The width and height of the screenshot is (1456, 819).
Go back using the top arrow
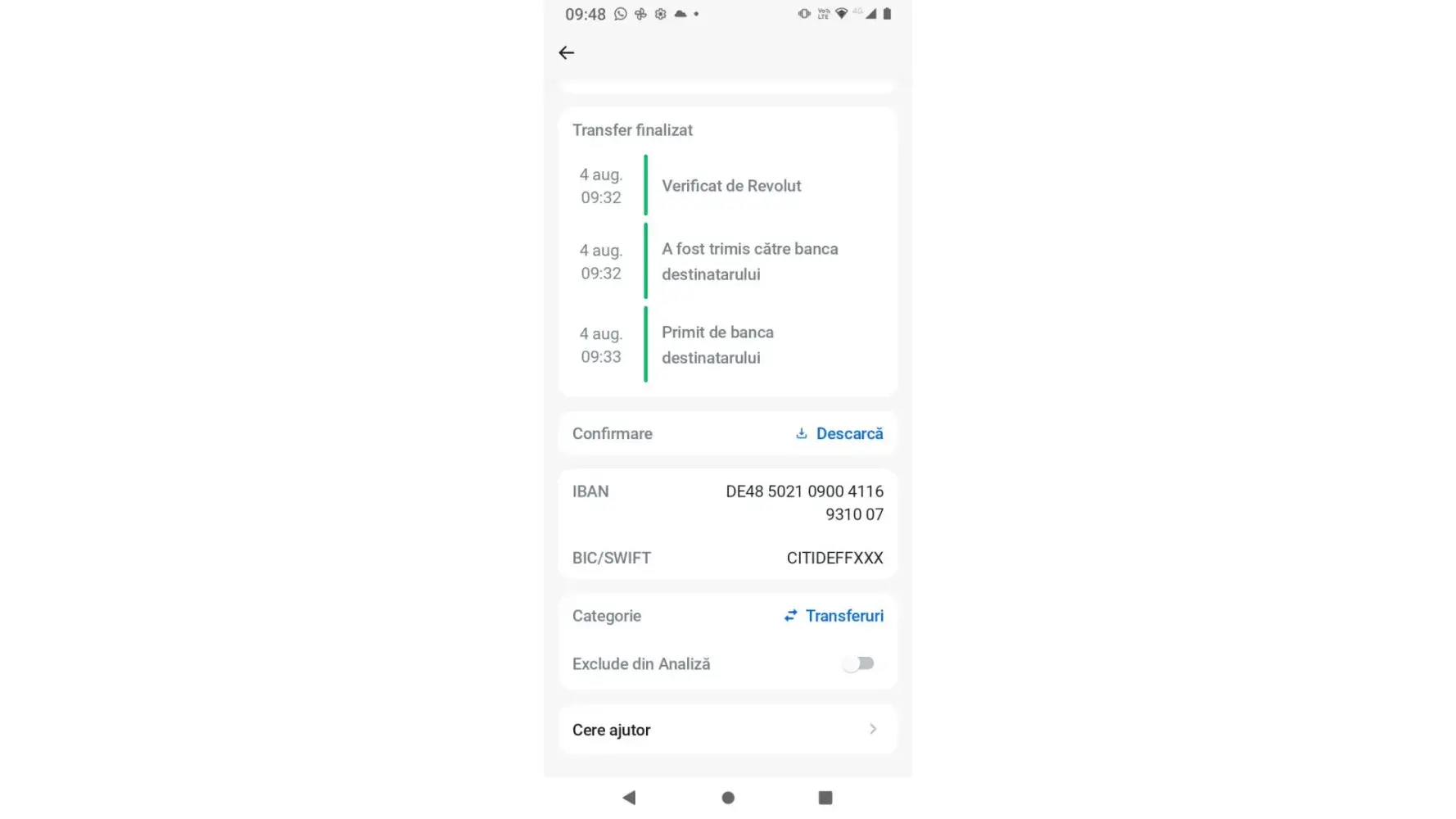(566, 53)
